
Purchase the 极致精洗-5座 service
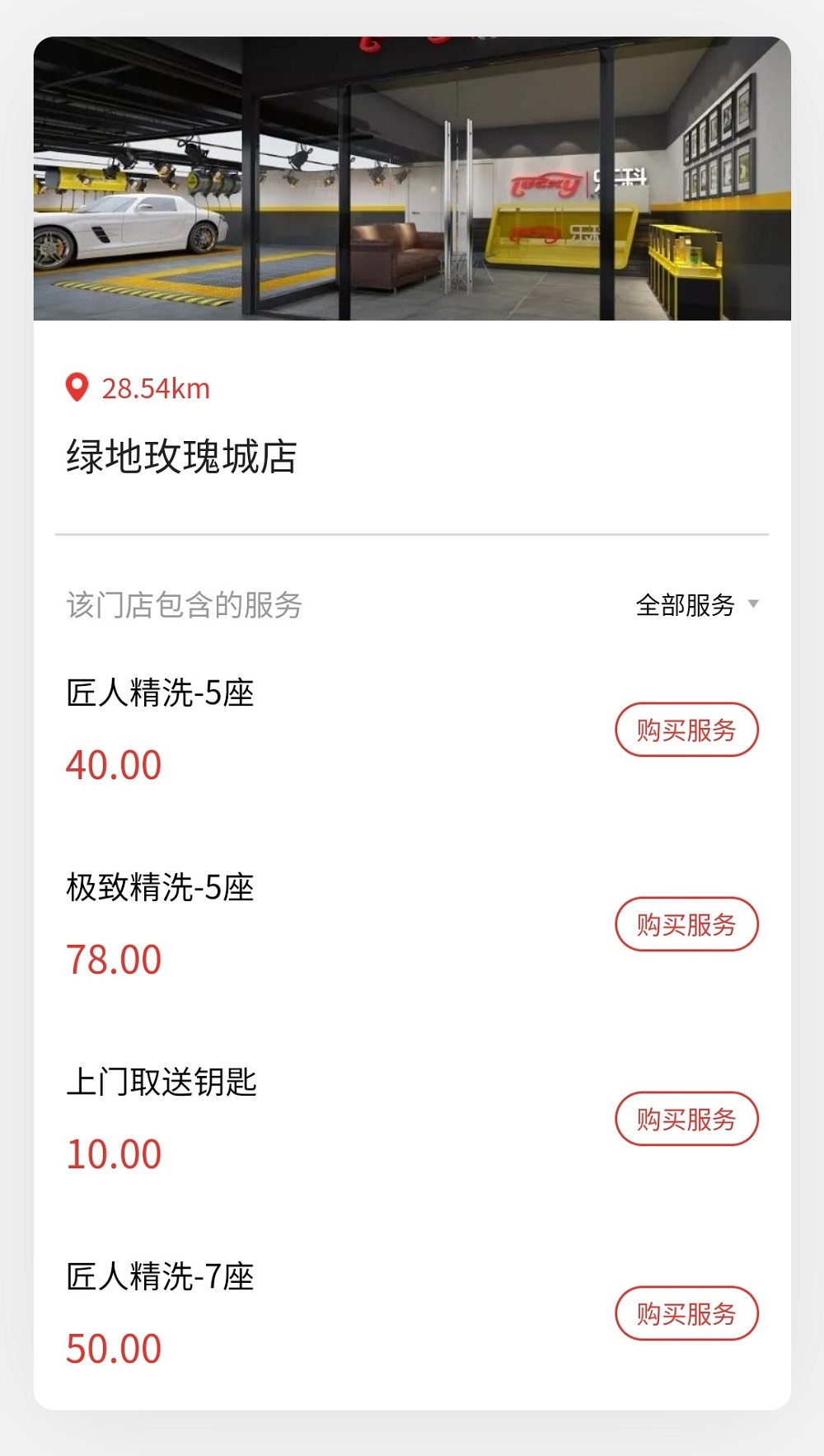click(688, 924)
